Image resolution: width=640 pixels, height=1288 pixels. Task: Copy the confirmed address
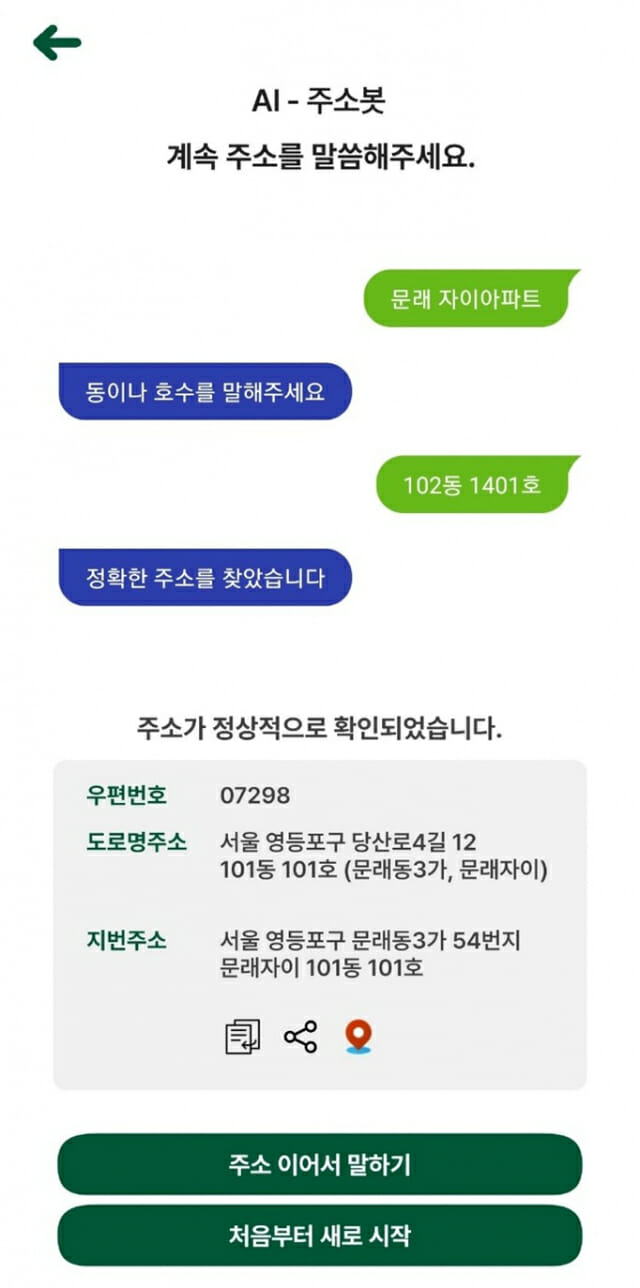(x=242, y=1037)
